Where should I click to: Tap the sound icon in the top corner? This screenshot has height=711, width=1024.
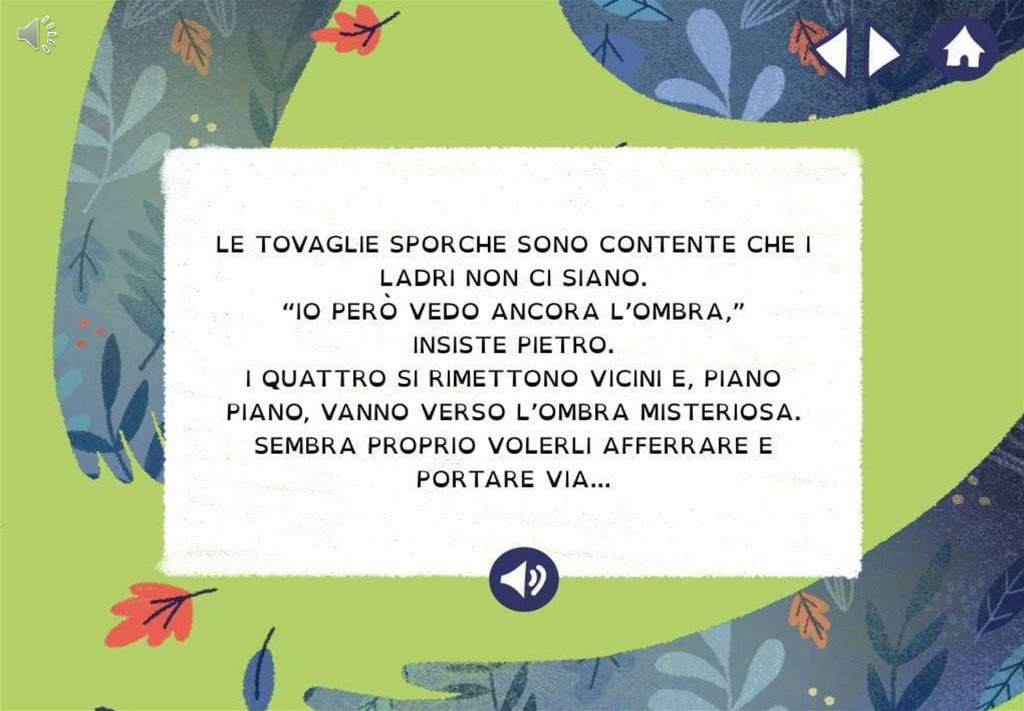pos(36,34)
